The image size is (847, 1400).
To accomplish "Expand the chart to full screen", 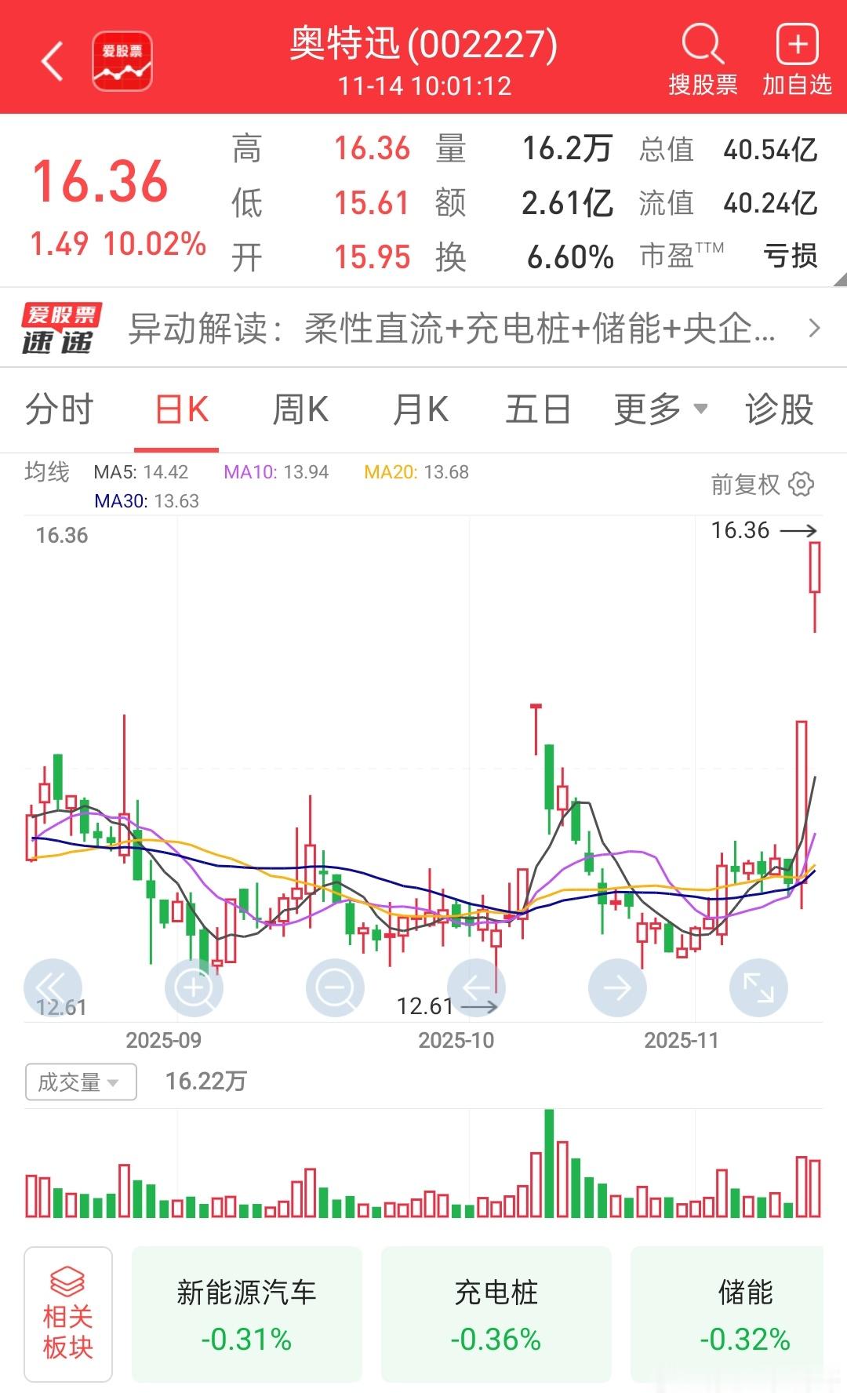I will coord(758,987).
